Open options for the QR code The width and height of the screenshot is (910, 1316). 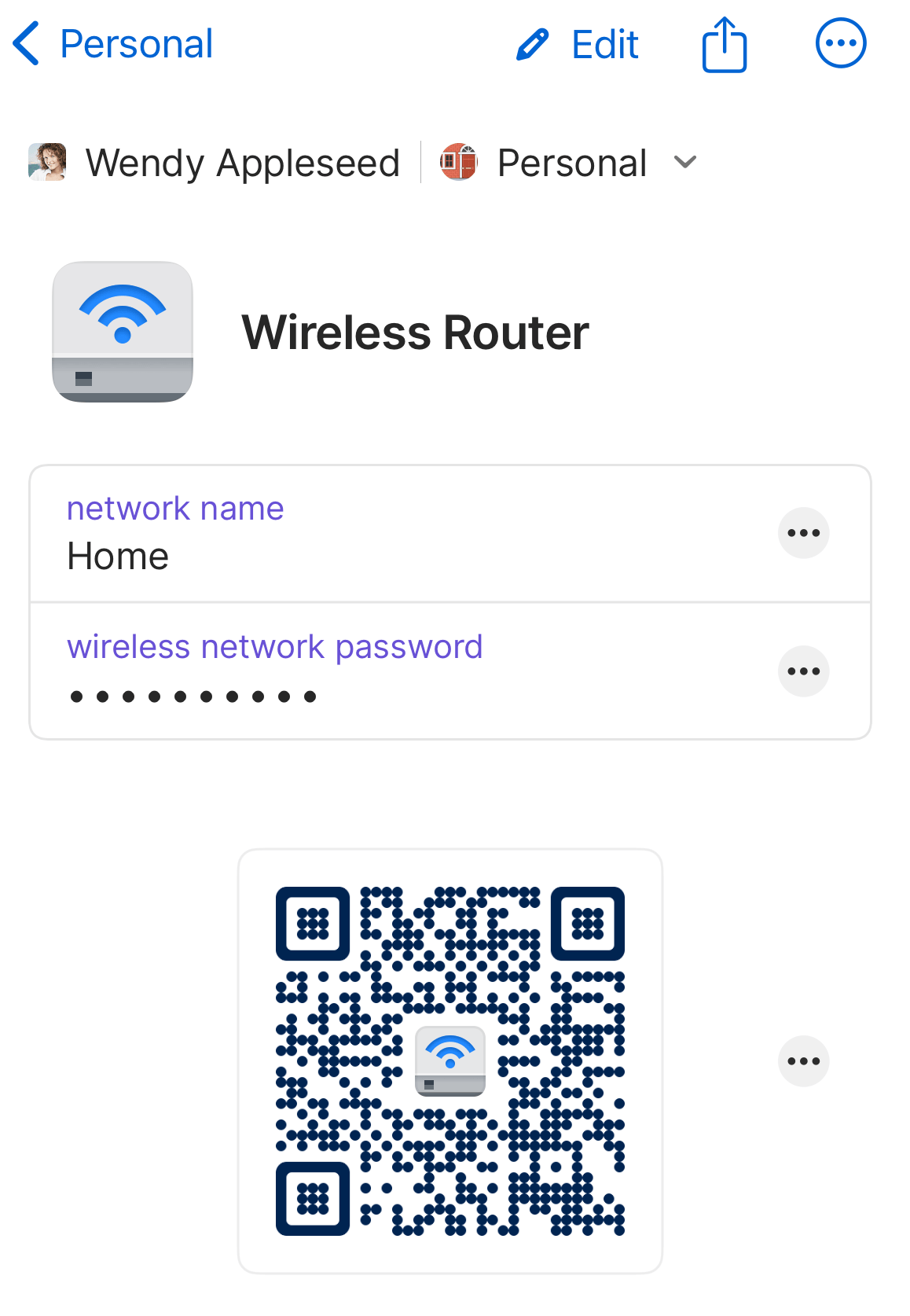click(x=803, y=1061)
